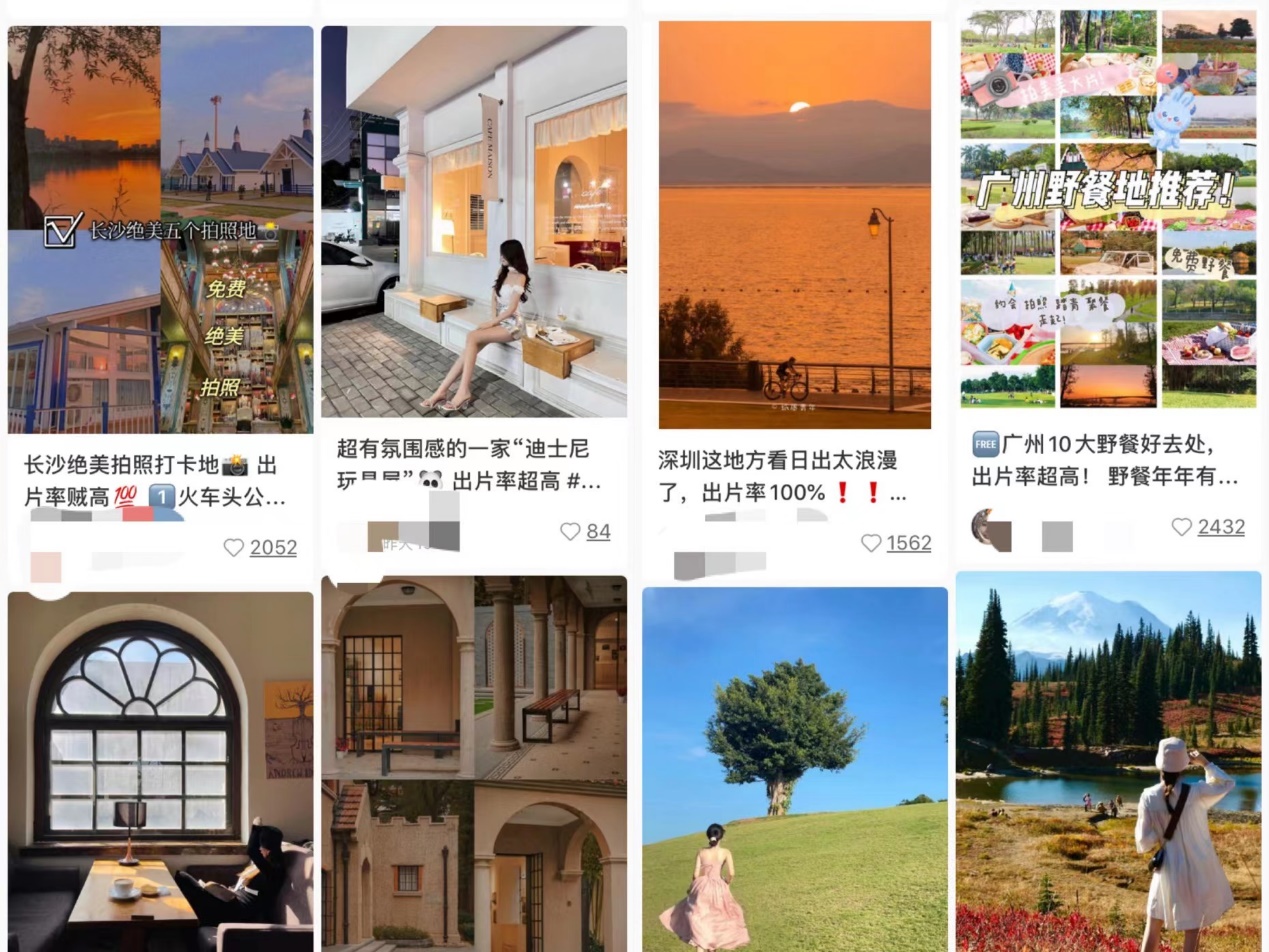View the author avatar of the 广州野餐 post

pyautogui.click(x=990, y=529)
